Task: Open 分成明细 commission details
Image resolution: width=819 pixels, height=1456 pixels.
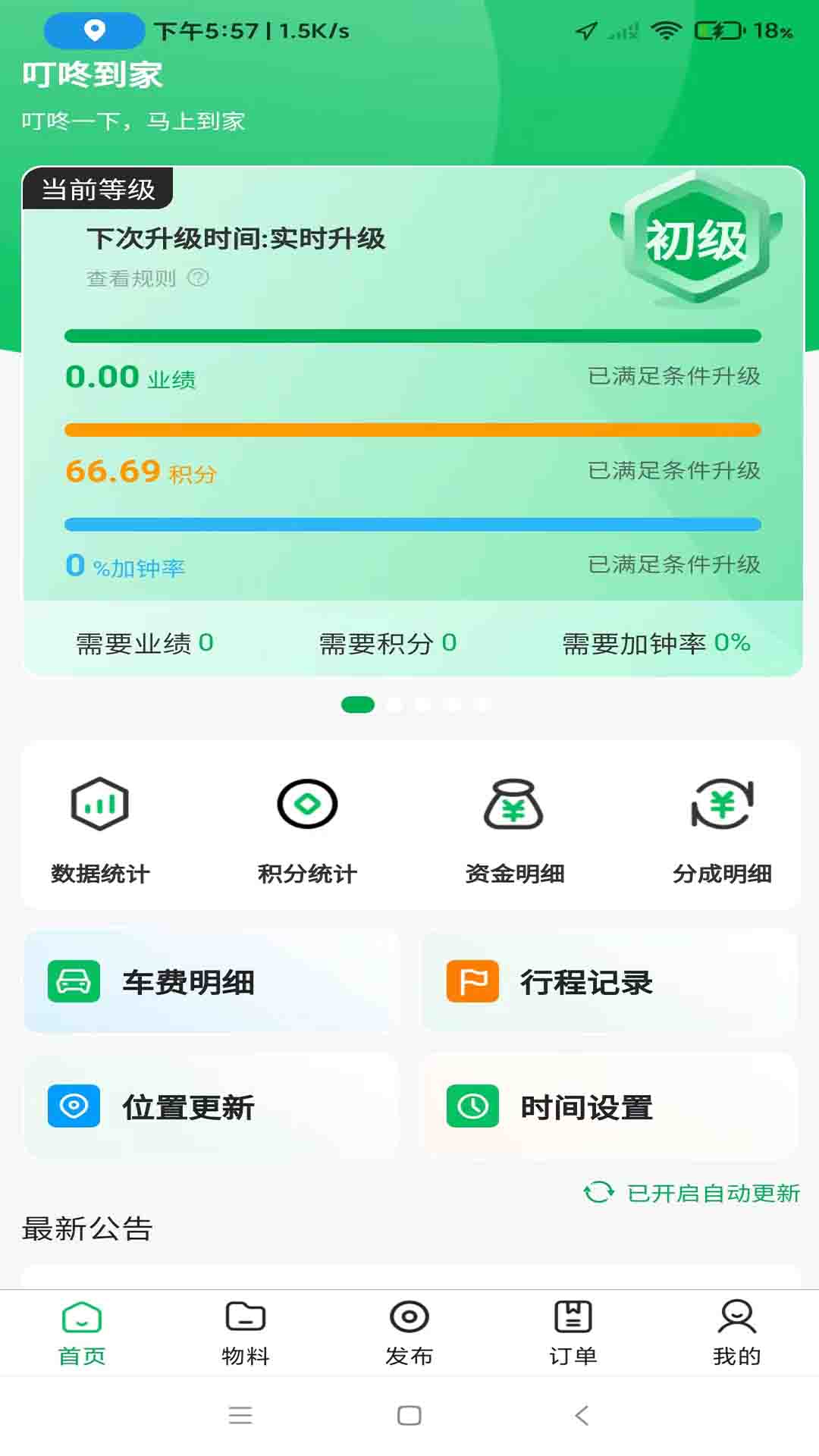Action: coord(721,830)
